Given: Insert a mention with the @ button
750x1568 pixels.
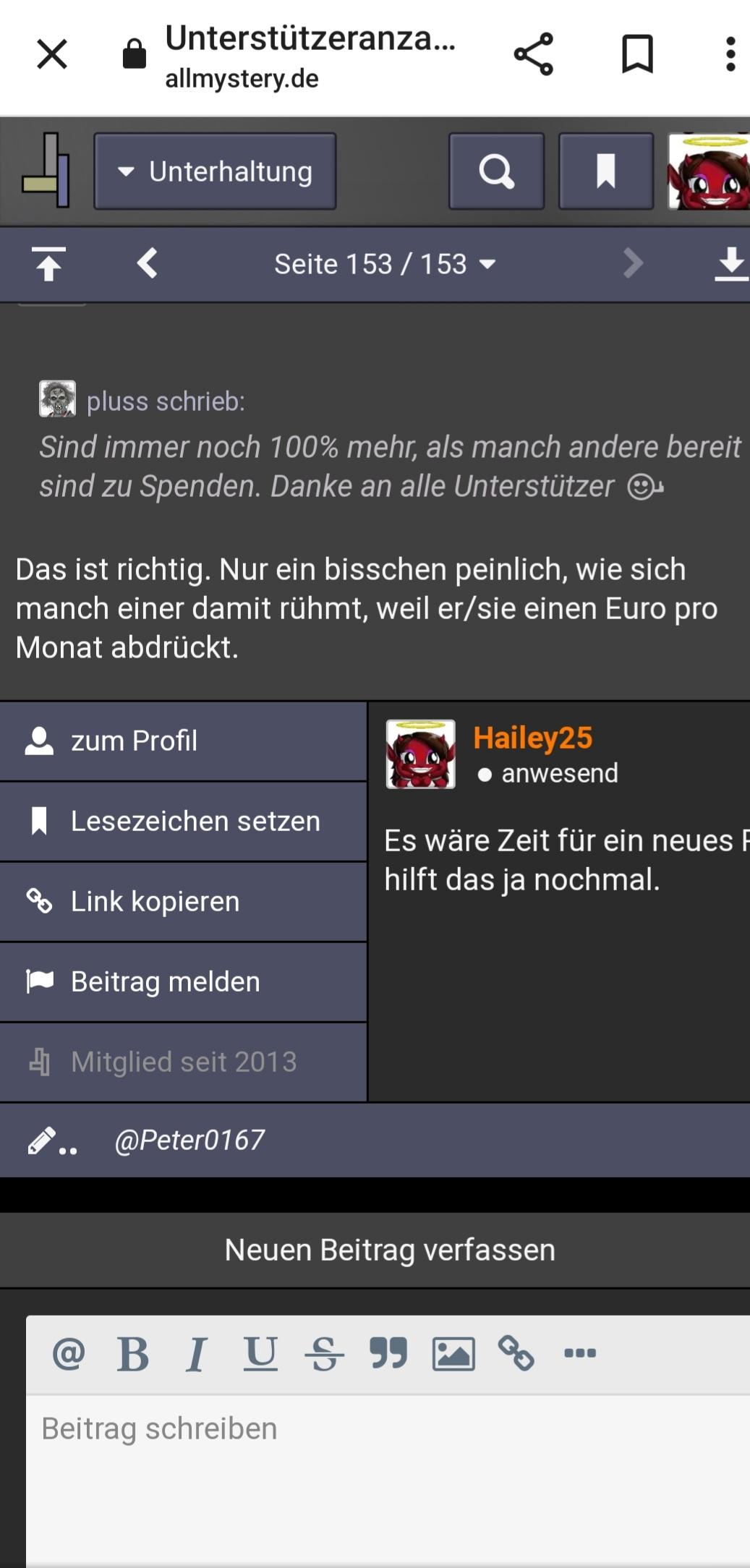Looking at the screenshot, I should (69, 1353).
